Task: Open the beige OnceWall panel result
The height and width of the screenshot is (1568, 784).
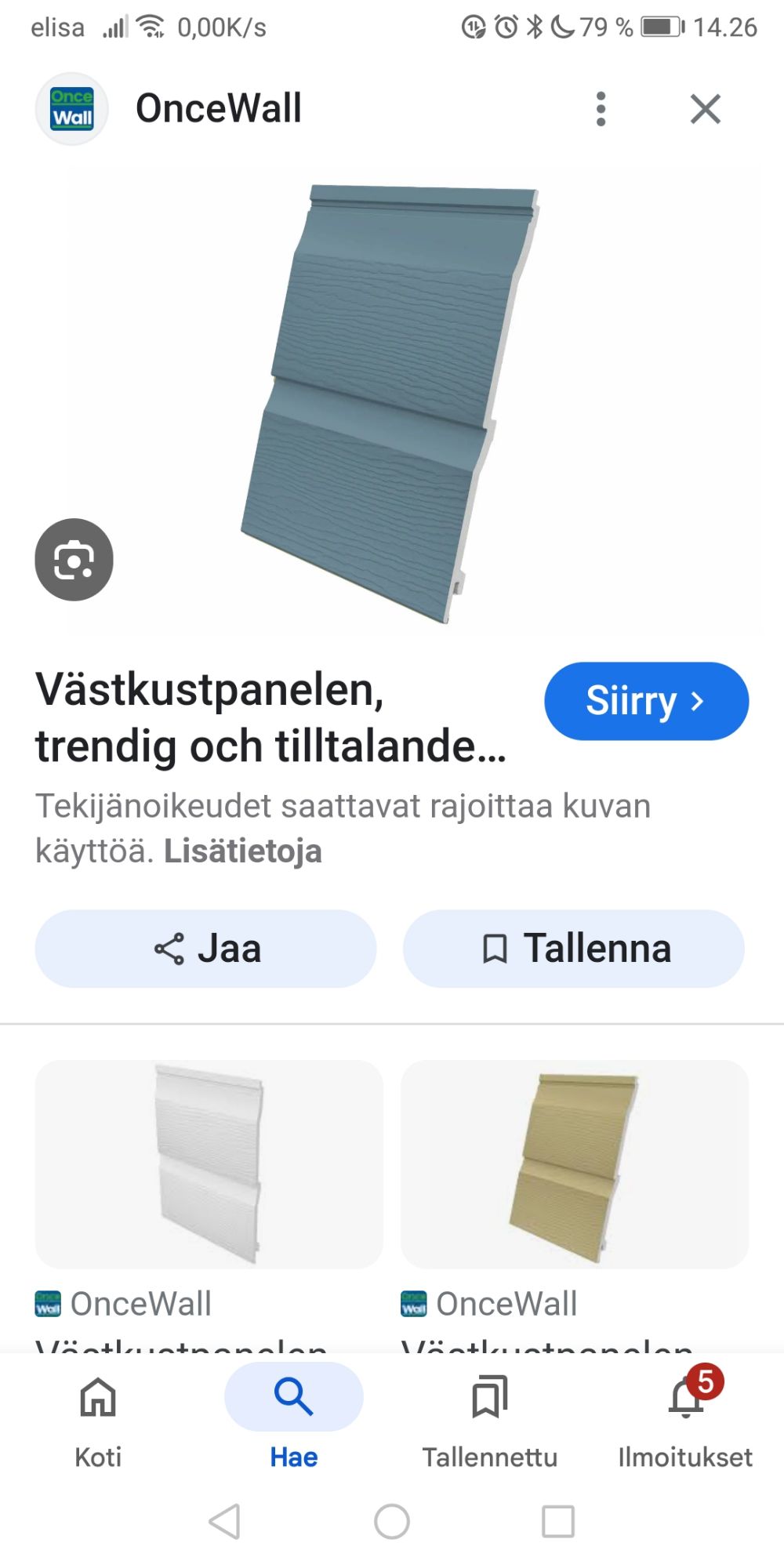Action: click(575, 1164)
